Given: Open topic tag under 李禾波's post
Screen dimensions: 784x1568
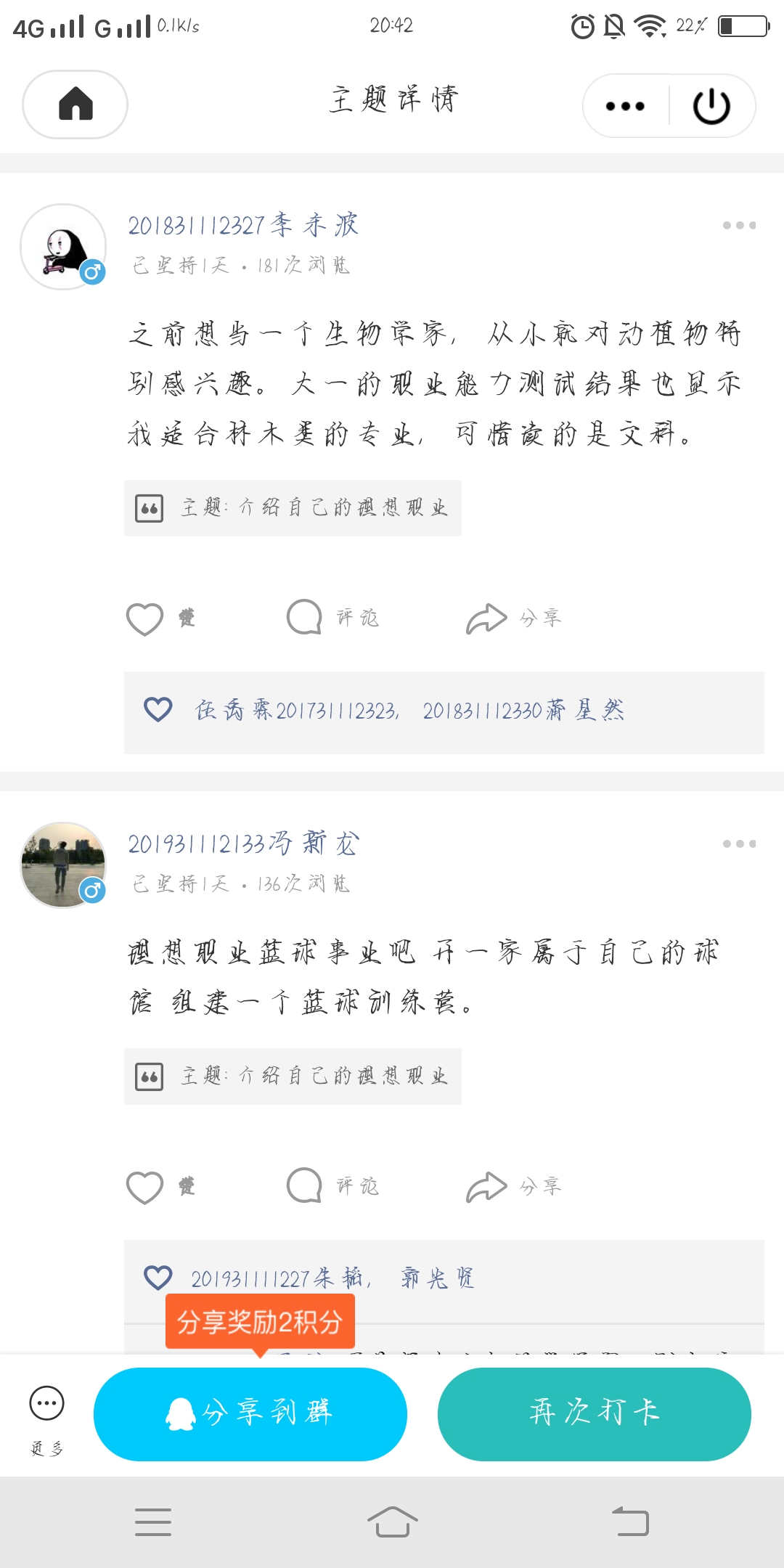Looking at the screenshot, I should (293, 508).
